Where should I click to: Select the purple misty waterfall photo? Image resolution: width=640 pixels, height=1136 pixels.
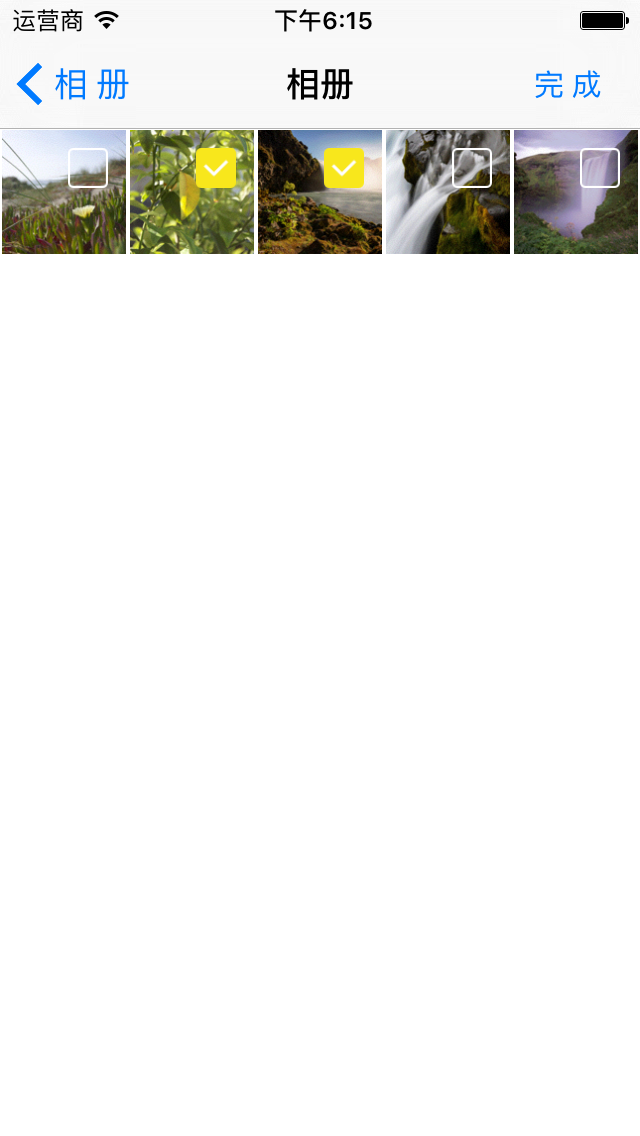coord(600,168)
